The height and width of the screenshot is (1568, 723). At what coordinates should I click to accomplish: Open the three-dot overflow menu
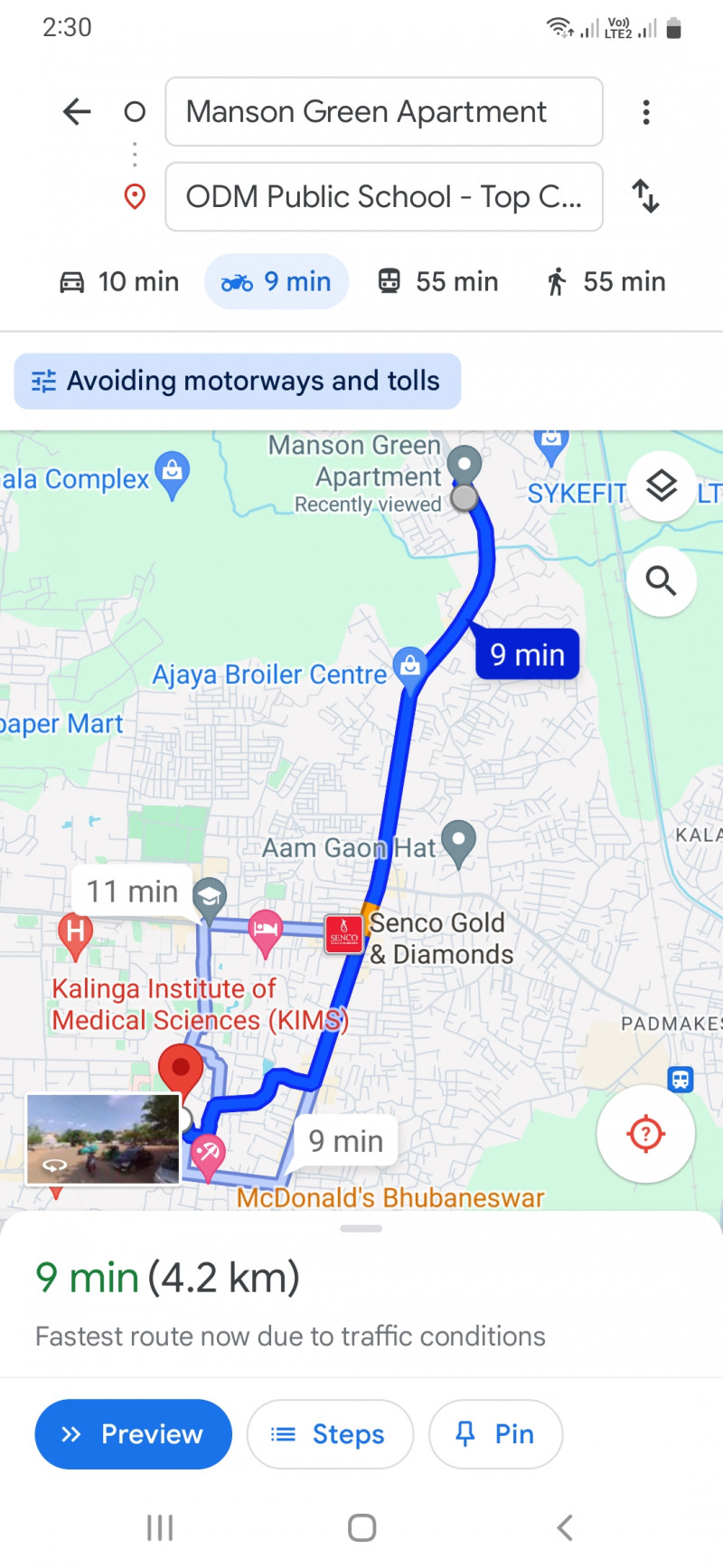coord(645,112)
